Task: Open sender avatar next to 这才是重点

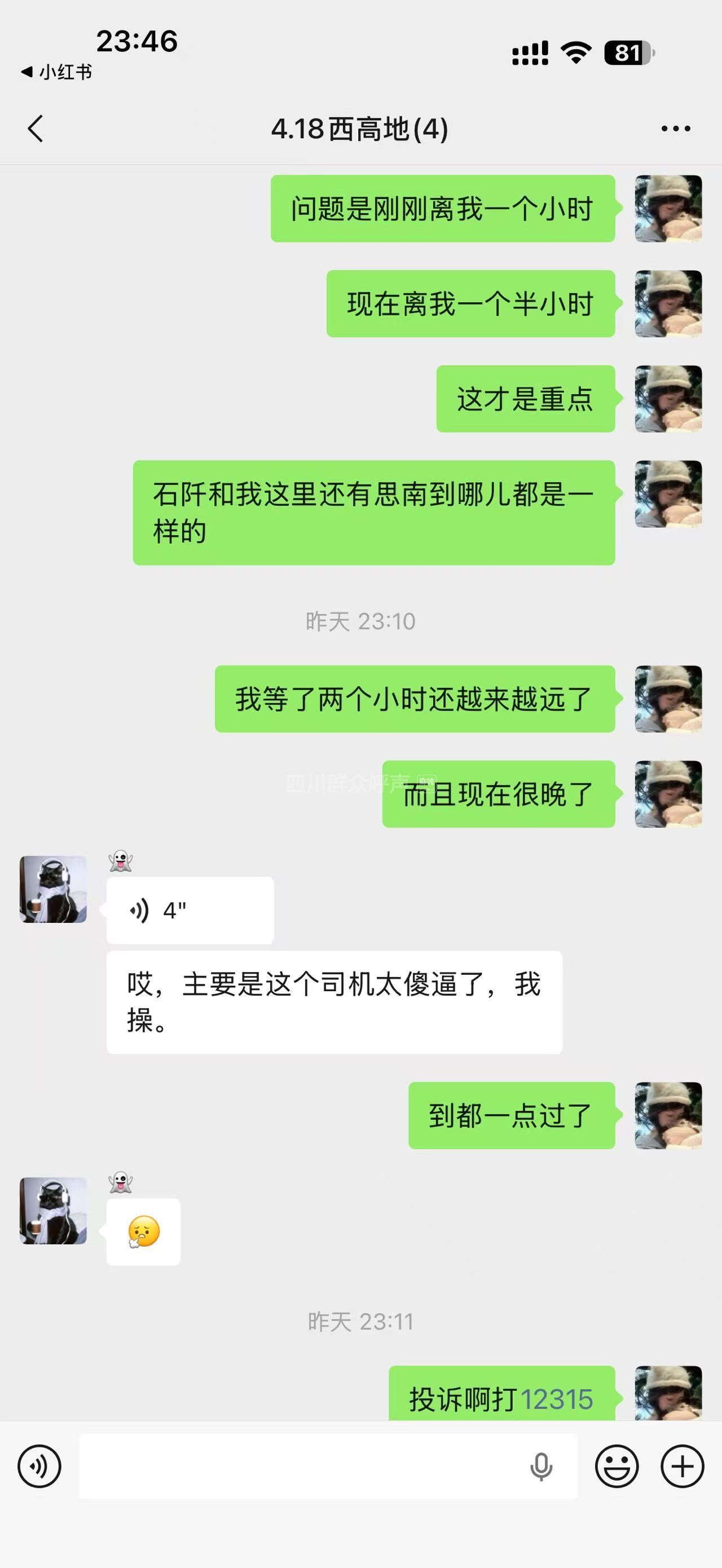Action: click(x=668, y=399)
